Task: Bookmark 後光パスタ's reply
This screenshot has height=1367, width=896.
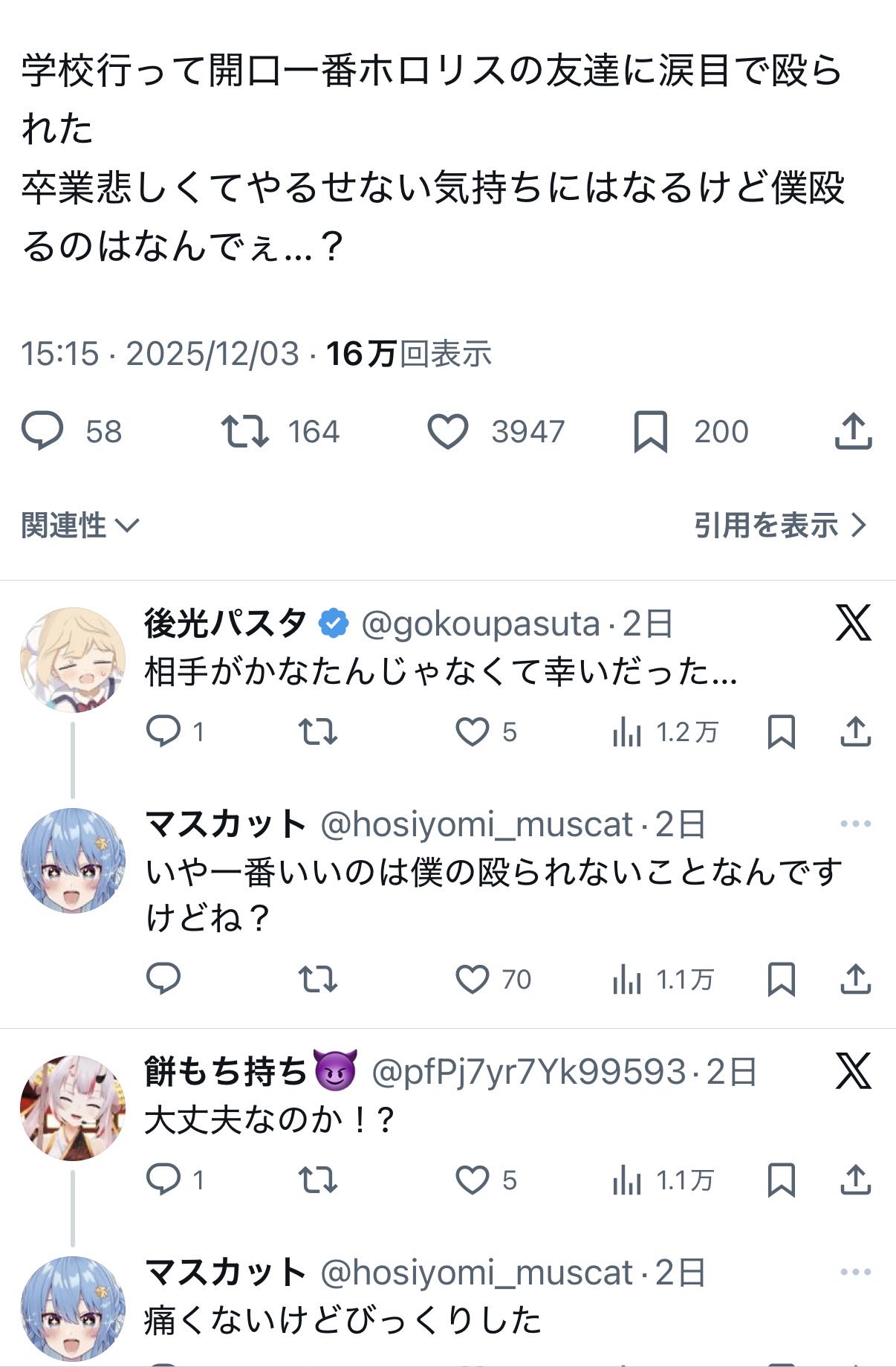Action: pyautogui.click(x=782, y=732)
